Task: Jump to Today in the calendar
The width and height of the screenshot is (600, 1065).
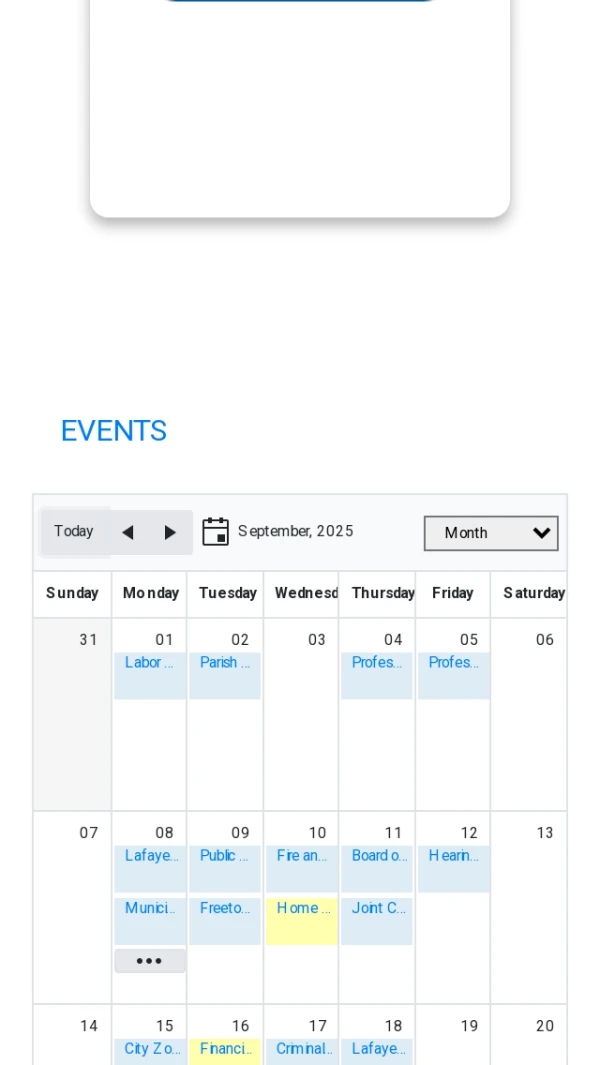Action: [x=74, y=532]
